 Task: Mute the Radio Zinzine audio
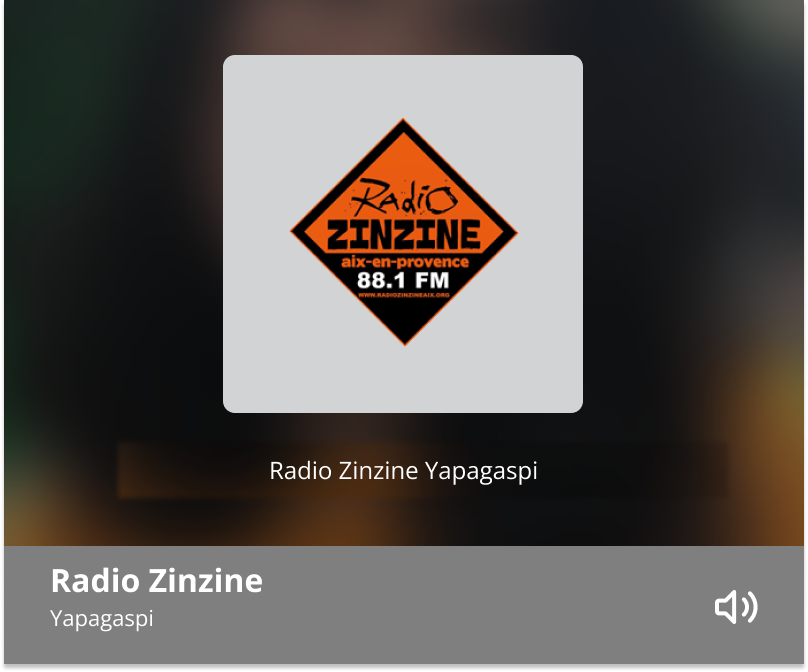pos(736,607)
